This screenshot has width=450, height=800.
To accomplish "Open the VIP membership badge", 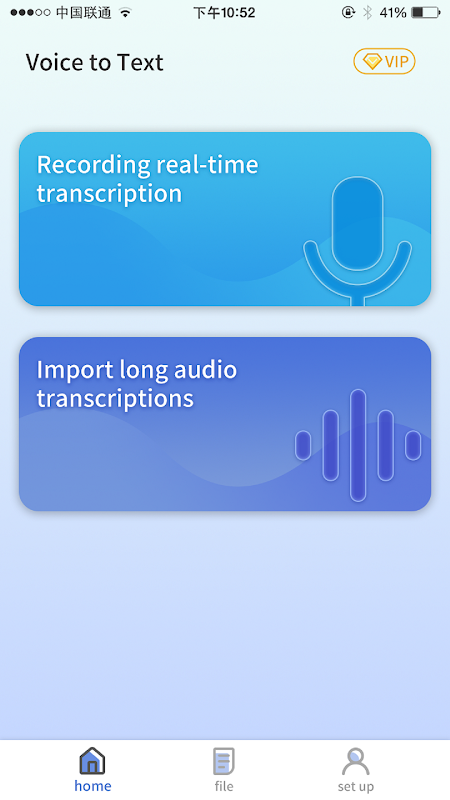I will click(384, 62).
